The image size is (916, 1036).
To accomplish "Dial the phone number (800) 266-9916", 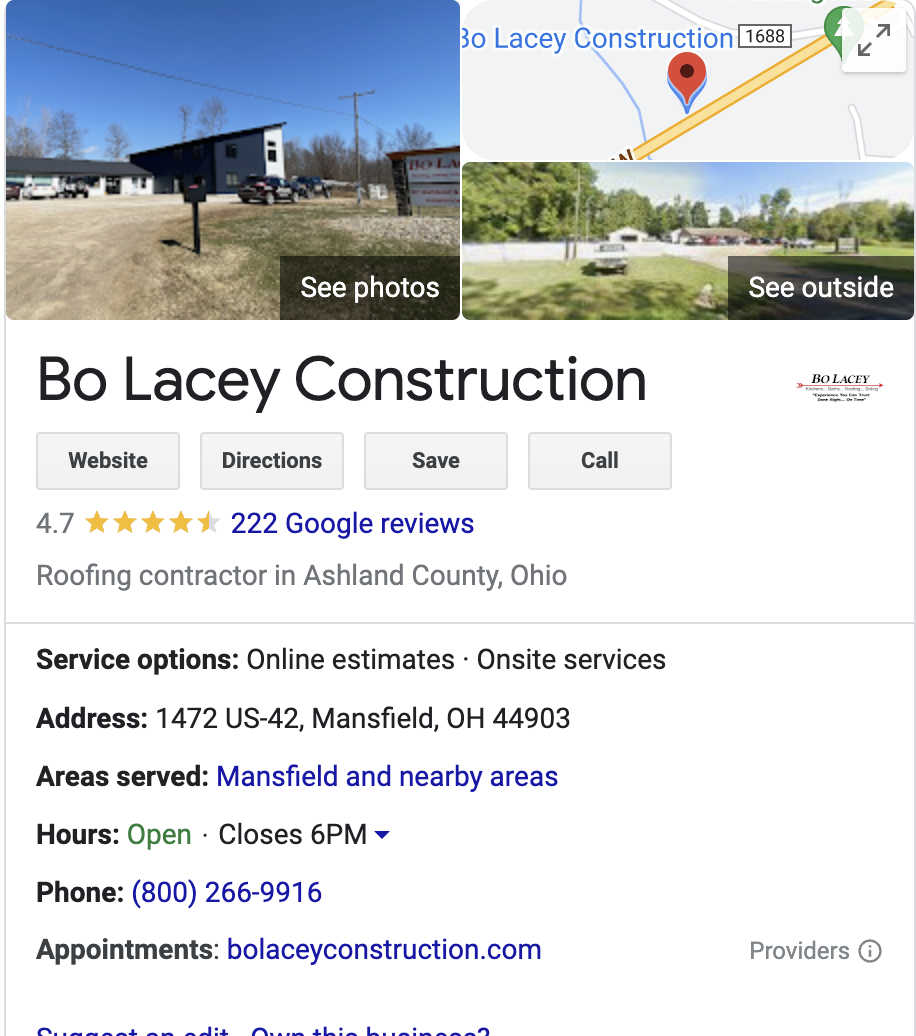I will (x=227, y=893).
